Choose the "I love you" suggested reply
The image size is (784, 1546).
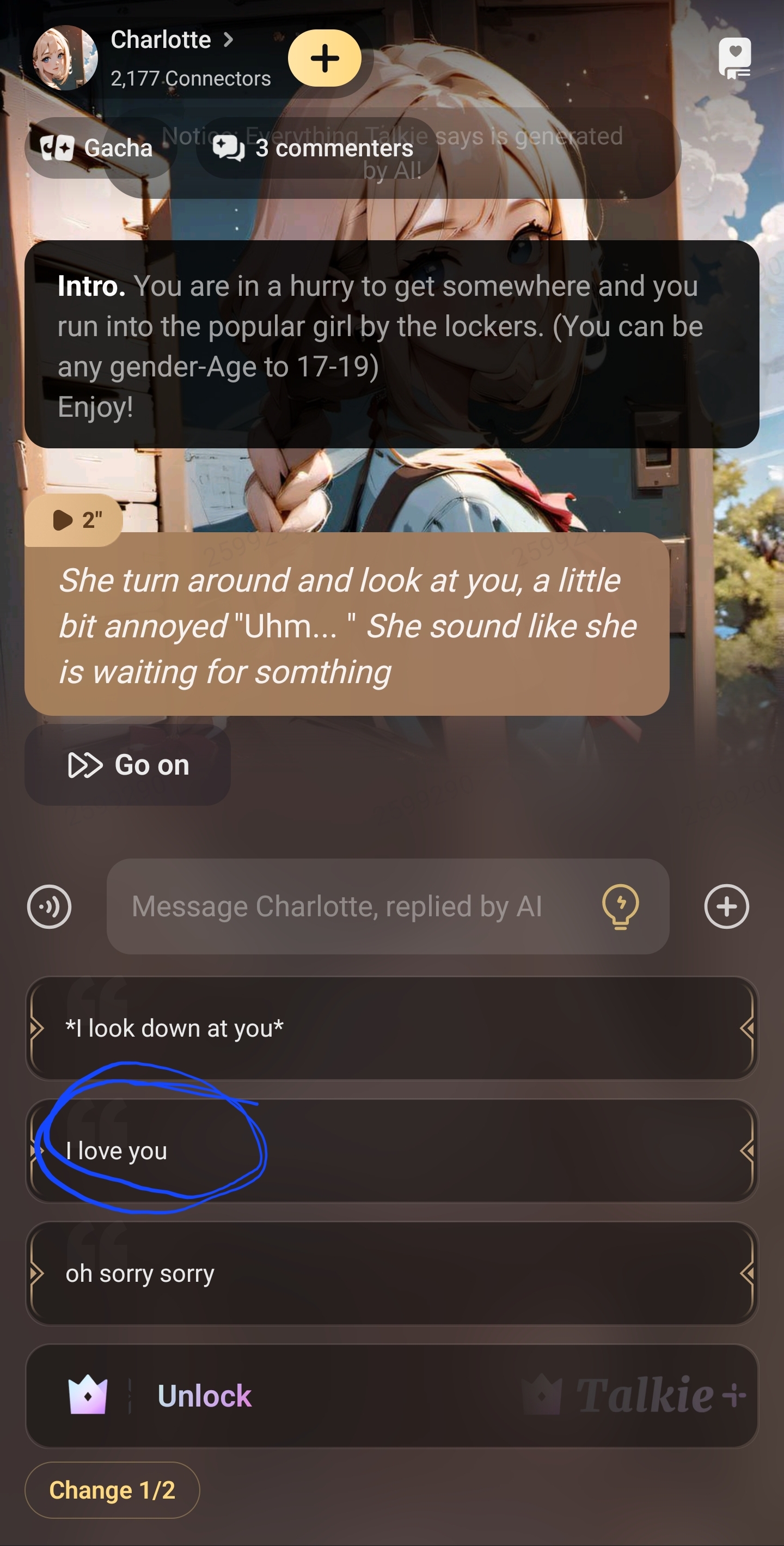(391, 1151)
